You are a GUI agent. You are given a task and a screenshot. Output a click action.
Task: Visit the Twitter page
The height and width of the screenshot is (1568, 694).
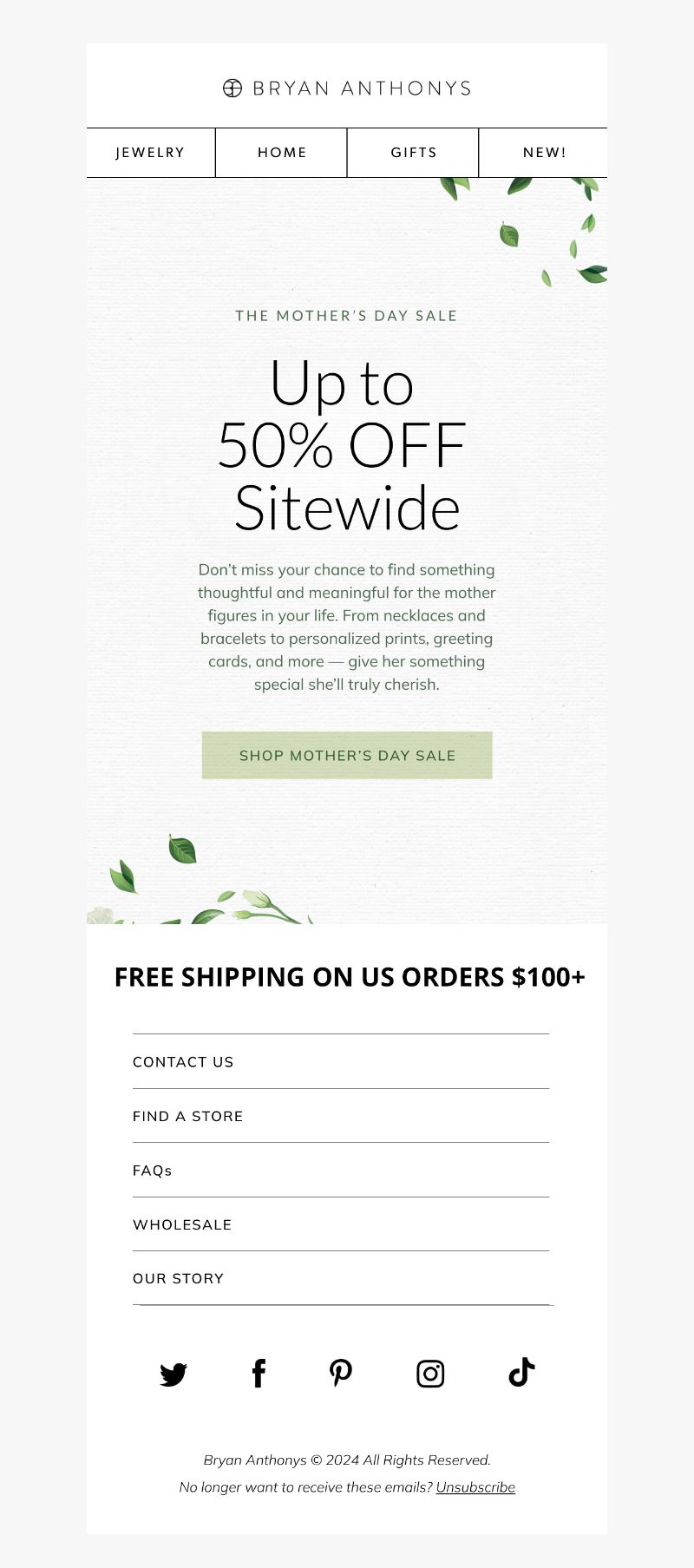coord(173,1374)
